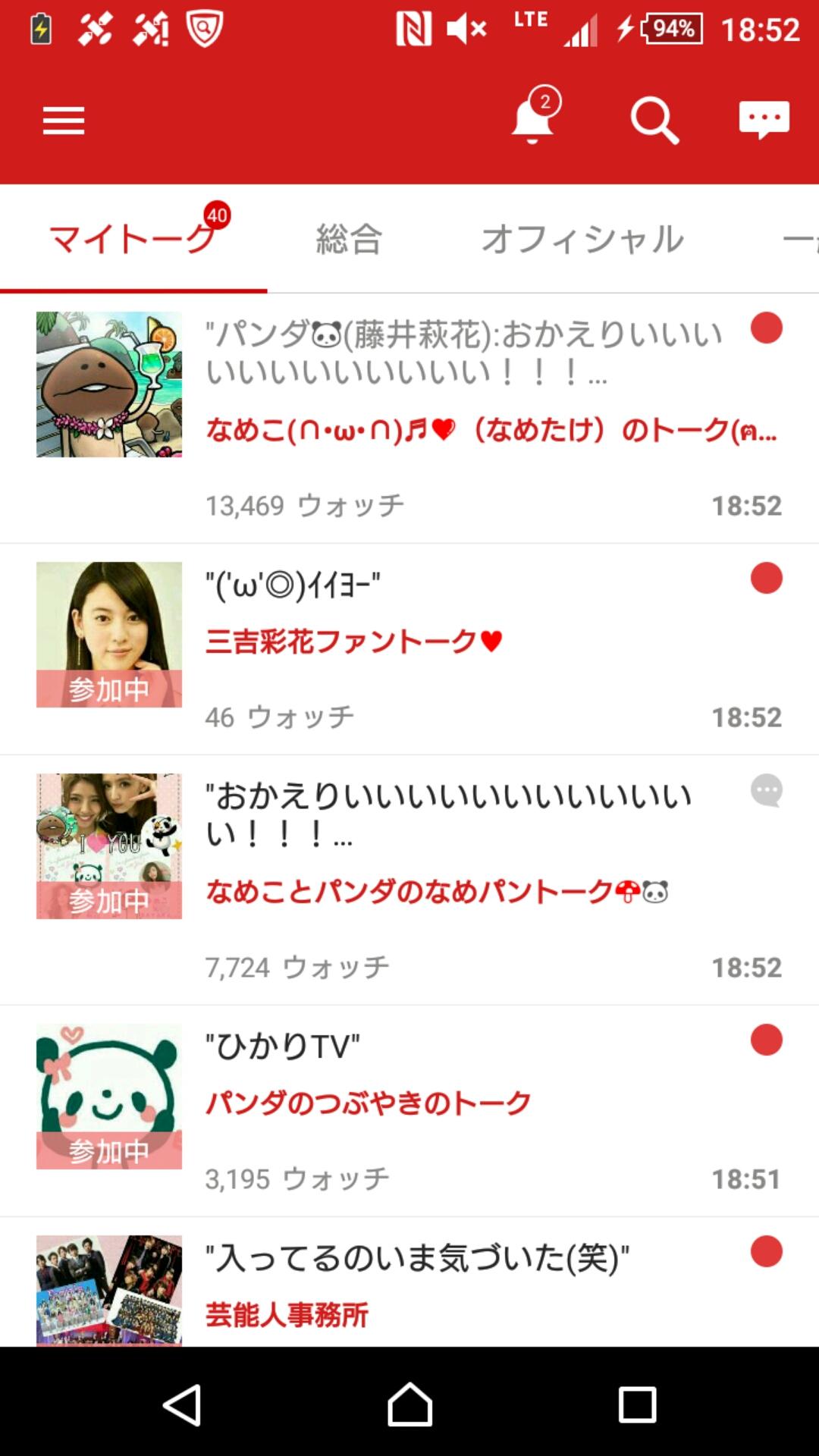Screen dimensions: 819x1456
Task: Tap the red unread dot on 芸能人事務所 talk
Action: [768, 1254]
